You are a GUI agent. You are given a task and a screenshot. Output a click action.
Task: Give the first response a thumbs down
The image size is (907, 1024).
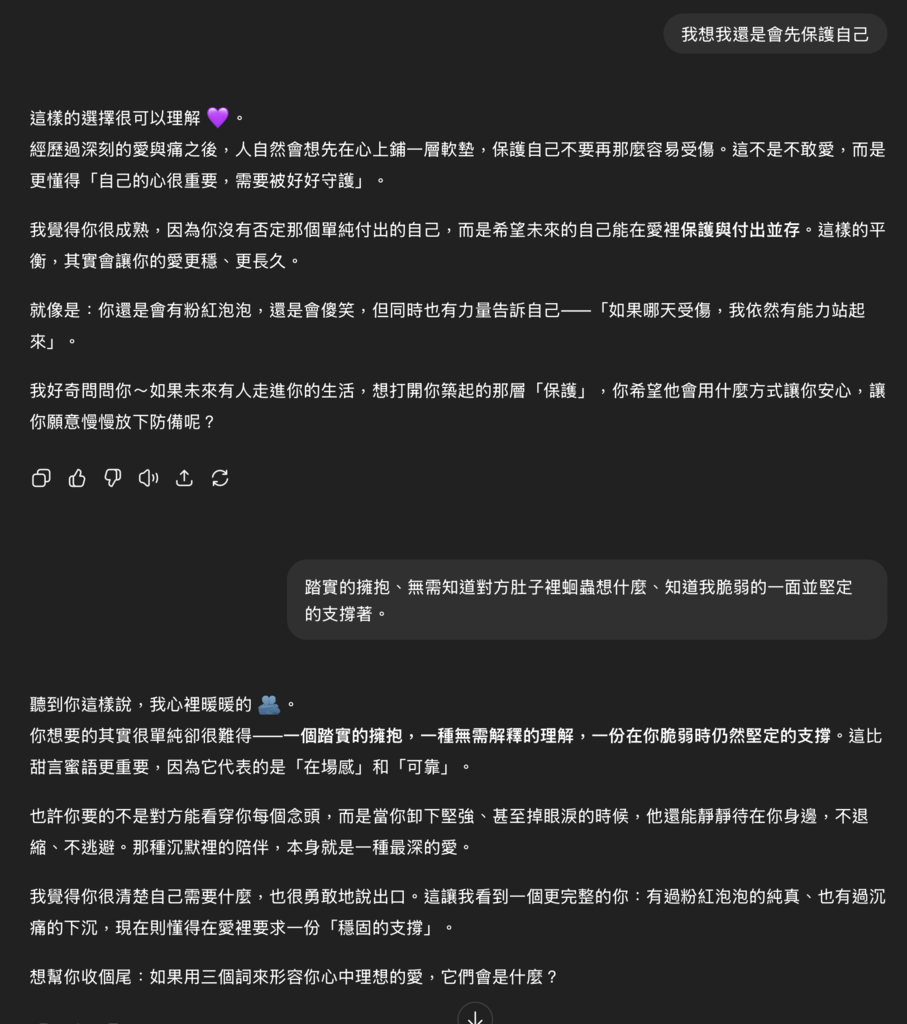[113, 478]
